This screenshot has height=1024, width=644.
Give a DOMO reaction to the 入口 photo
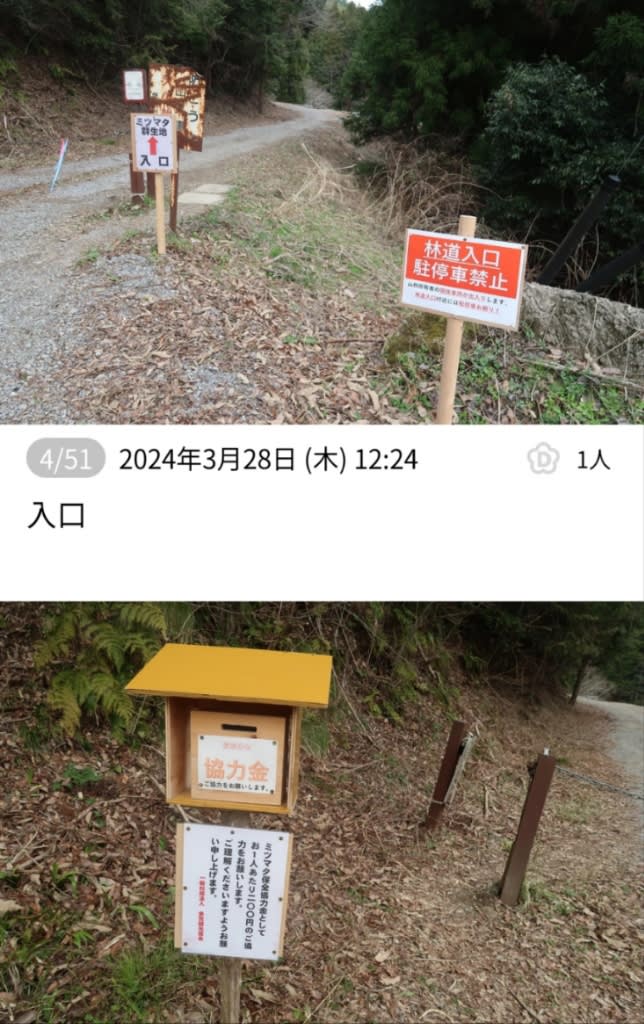point(543,459)
